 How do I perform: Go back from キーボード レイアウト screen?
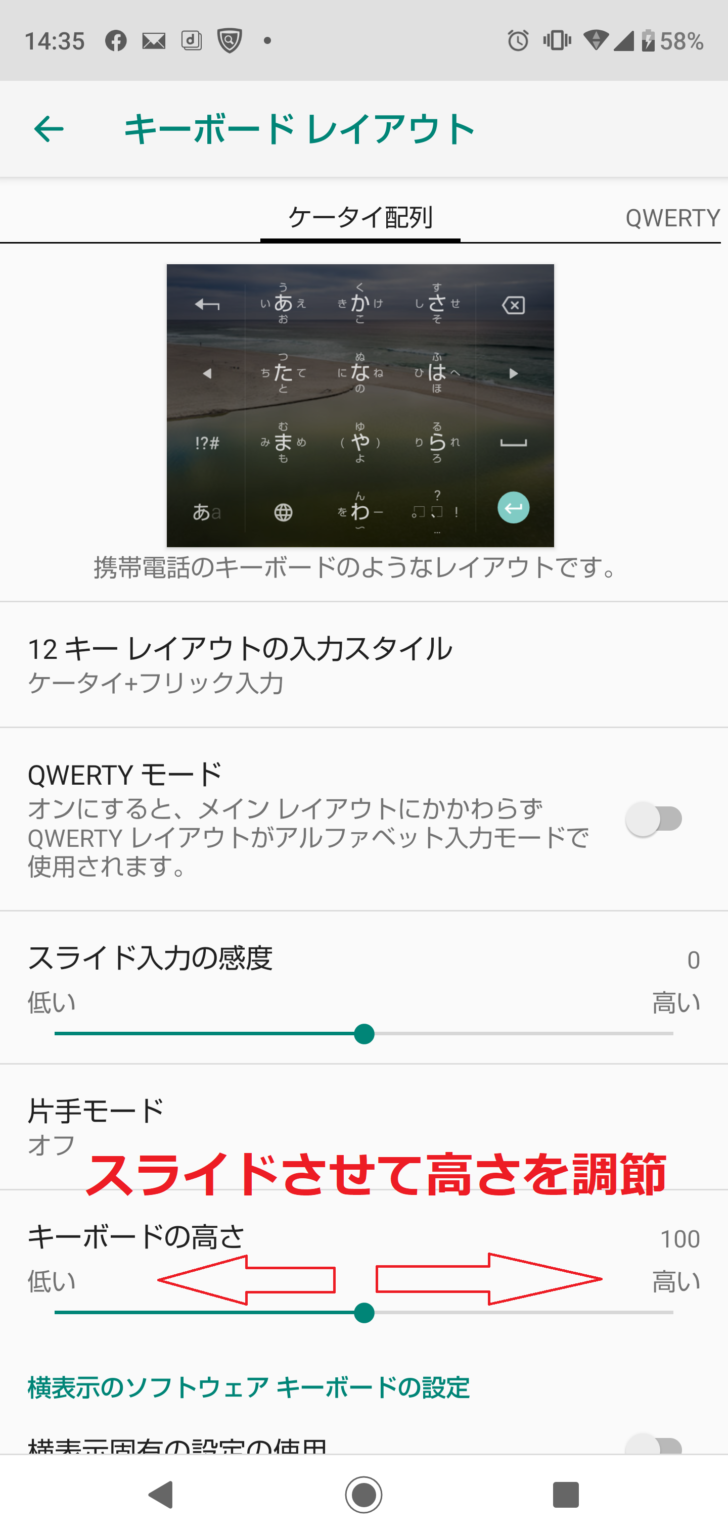48,129
